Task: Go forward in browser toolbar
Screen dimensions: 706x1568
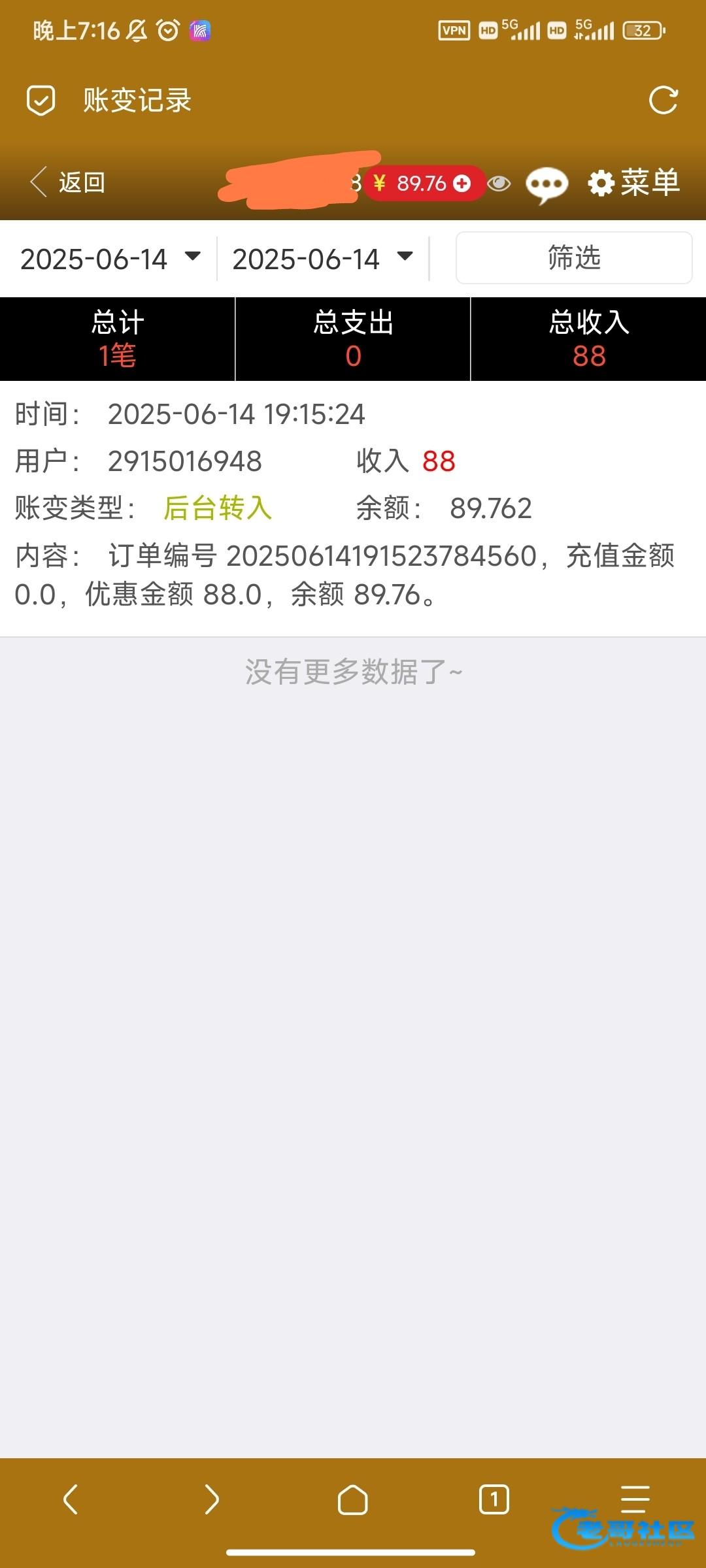Action: pos(212,1499)
